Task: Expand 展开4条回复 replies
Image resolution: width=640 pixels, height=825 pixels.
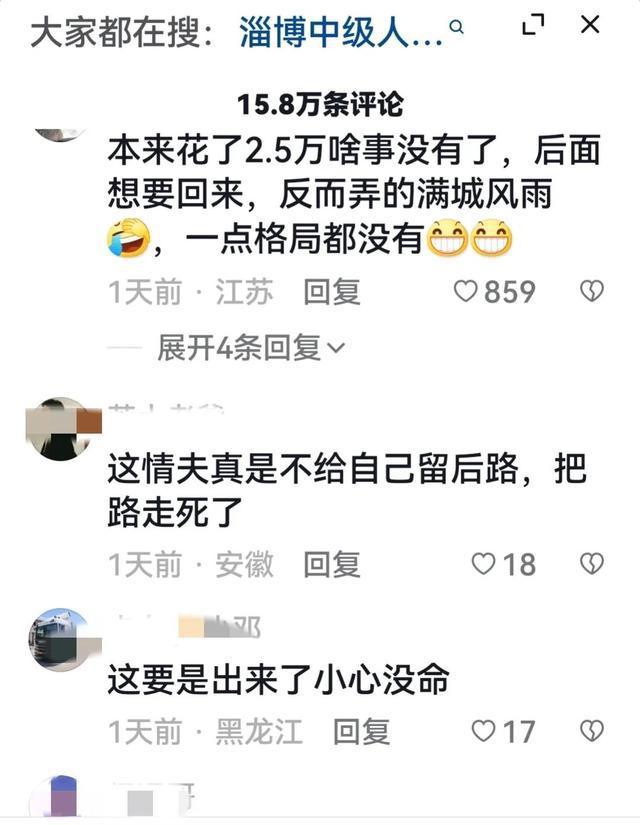Action: (x=250, y=348)
